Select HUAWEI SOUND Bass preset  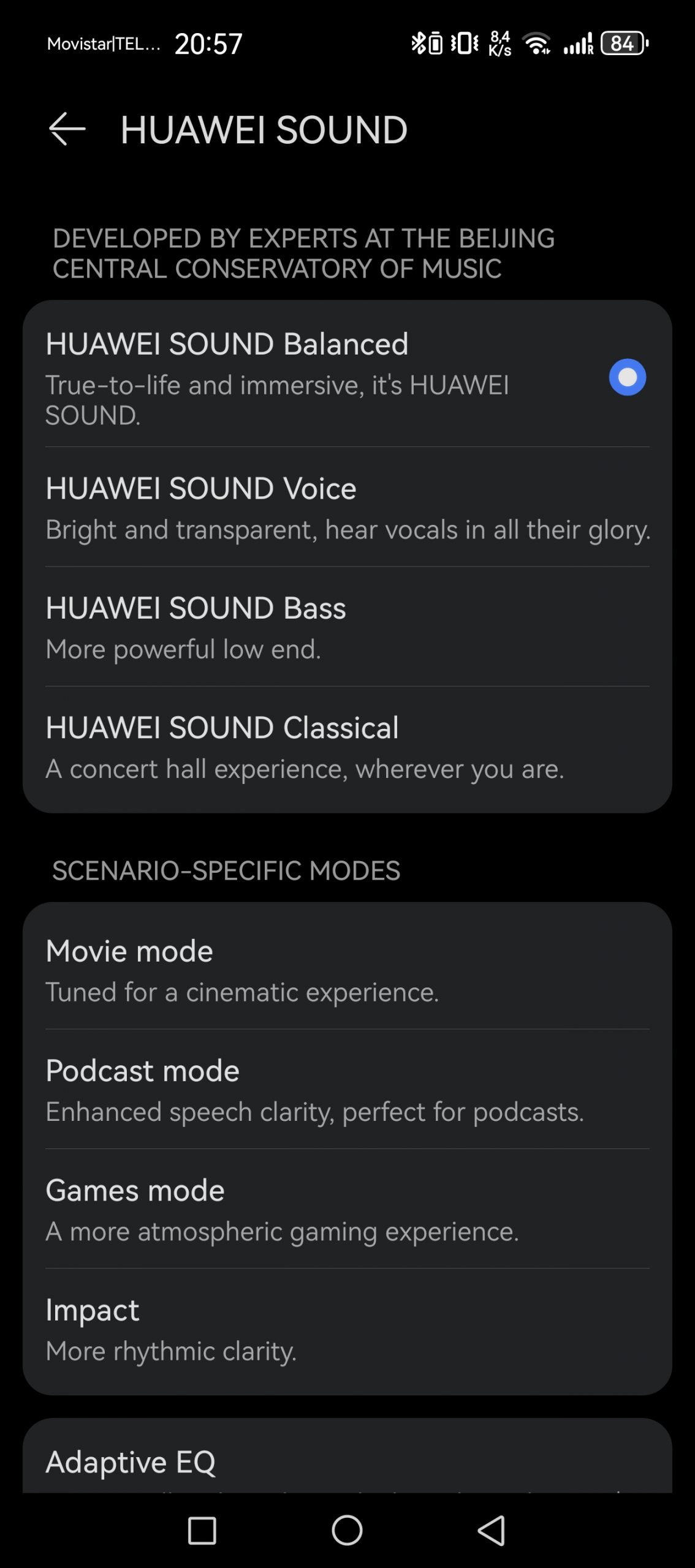pyautogui.click(x=347, y=627)
